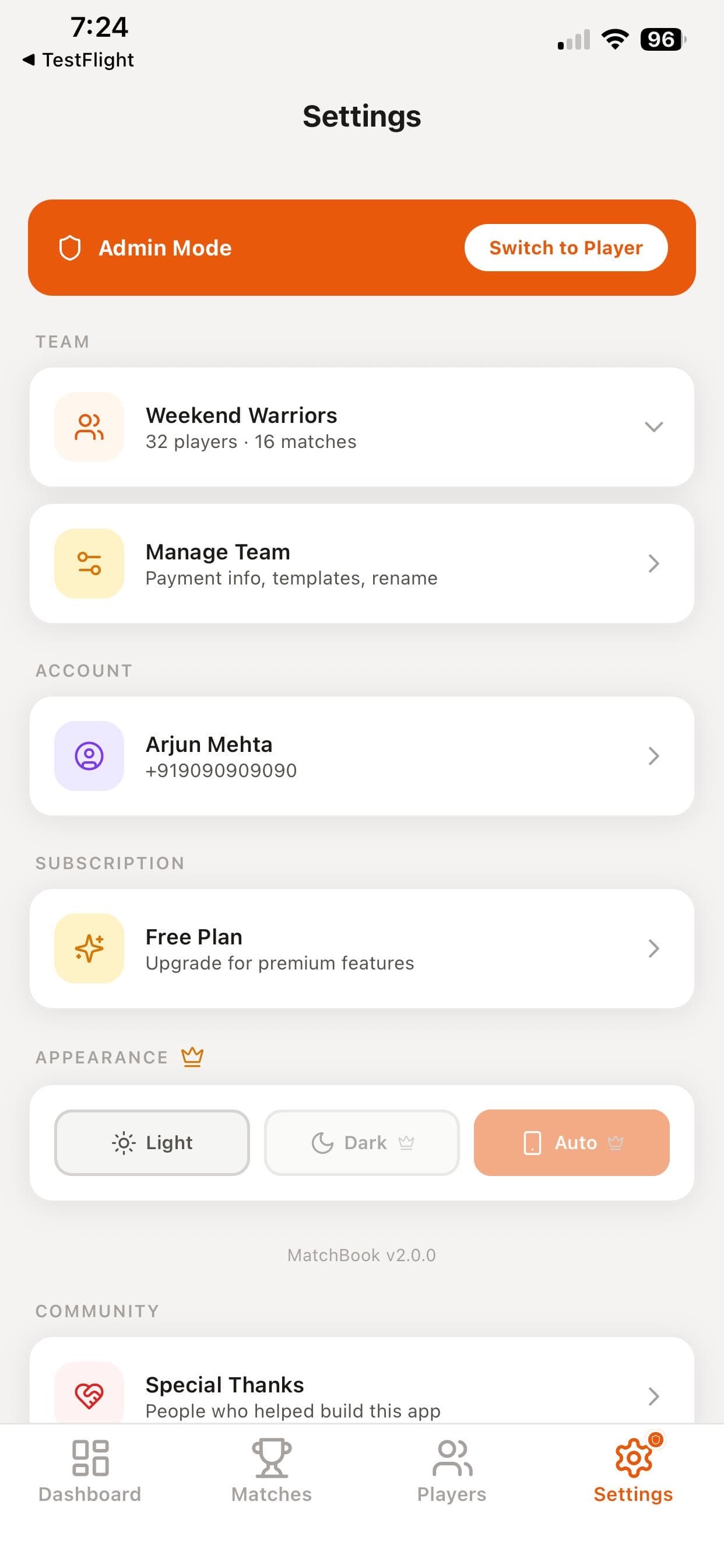
Task: Open the Free Plan upgrade screen
Action: click(x=361, y=948)
